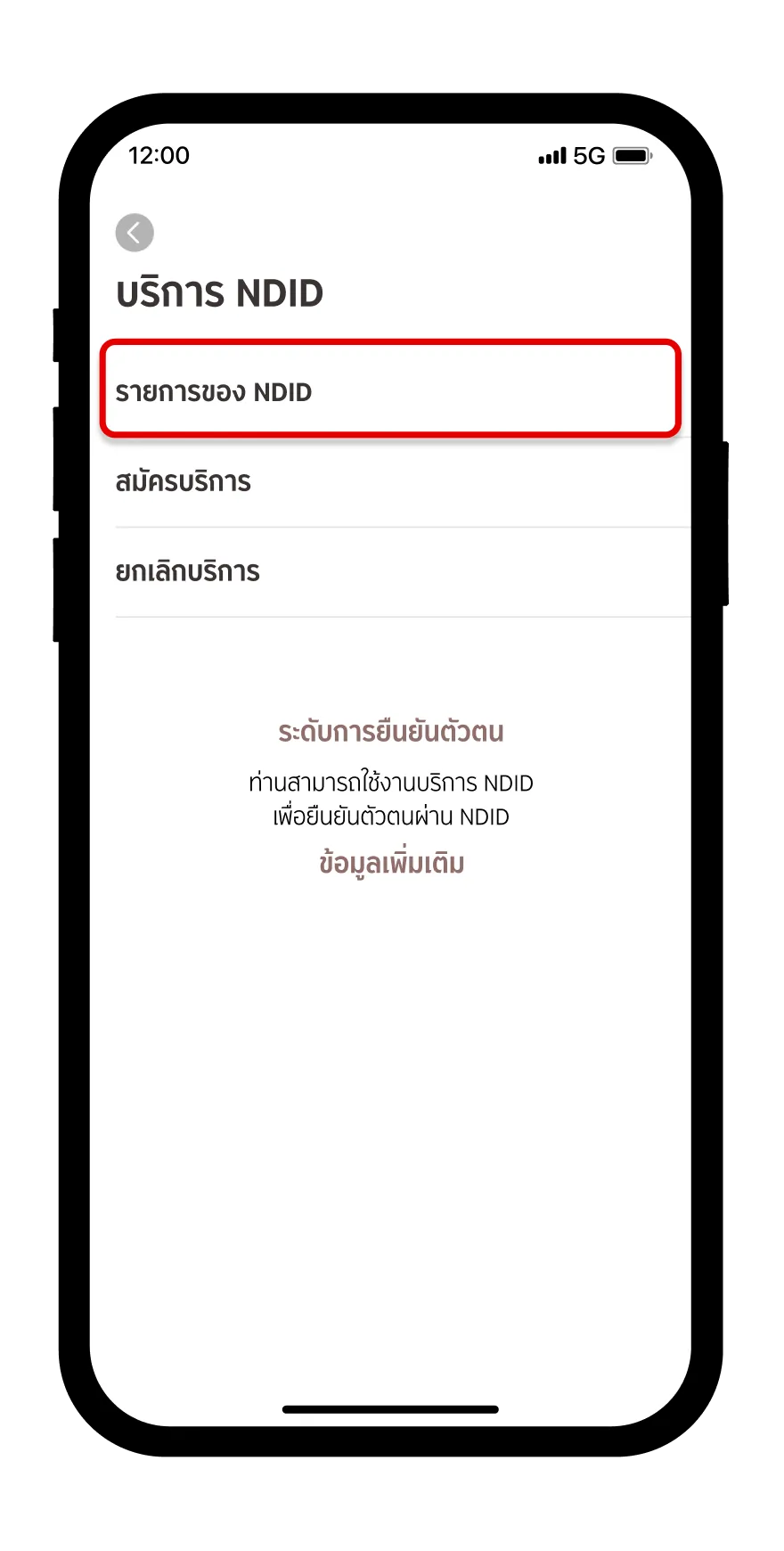The width and height of the screenshot is (784, 1551).
Task: Select ยกเลิกบริการ row
Action: [x=390, y=571]
